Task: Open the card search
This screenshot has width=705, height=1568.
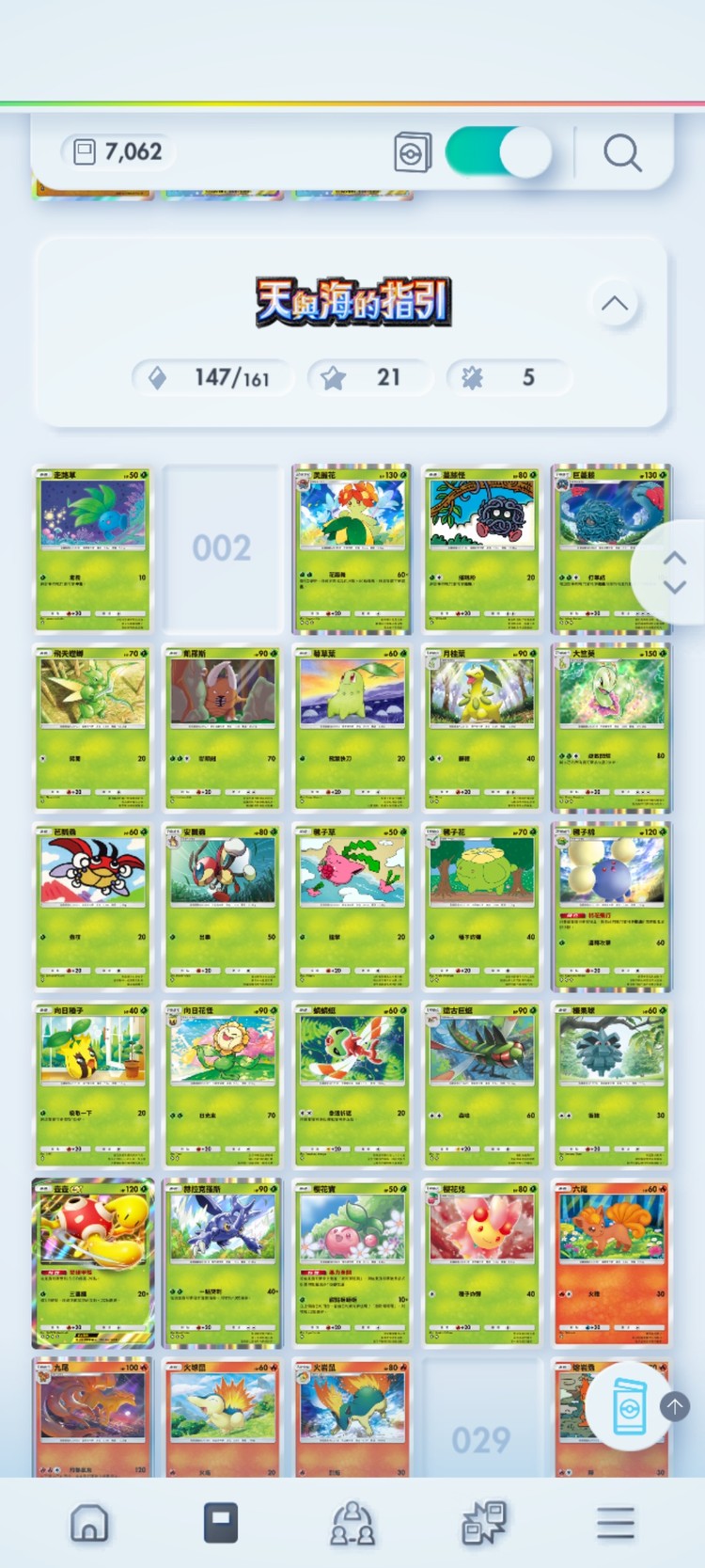Action: 622,152
